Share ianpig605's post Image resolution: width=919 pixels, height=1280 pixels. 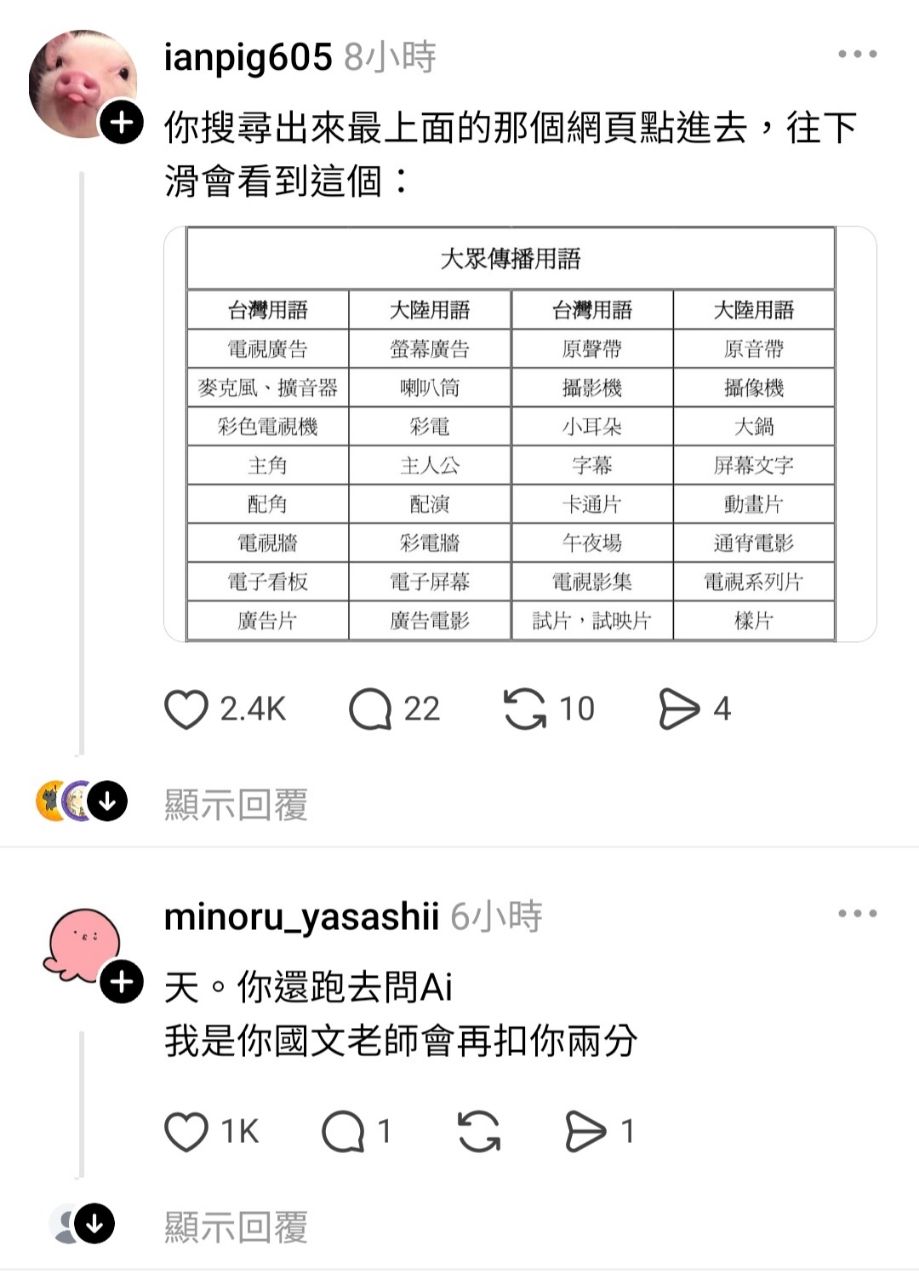tap(679, 709)
